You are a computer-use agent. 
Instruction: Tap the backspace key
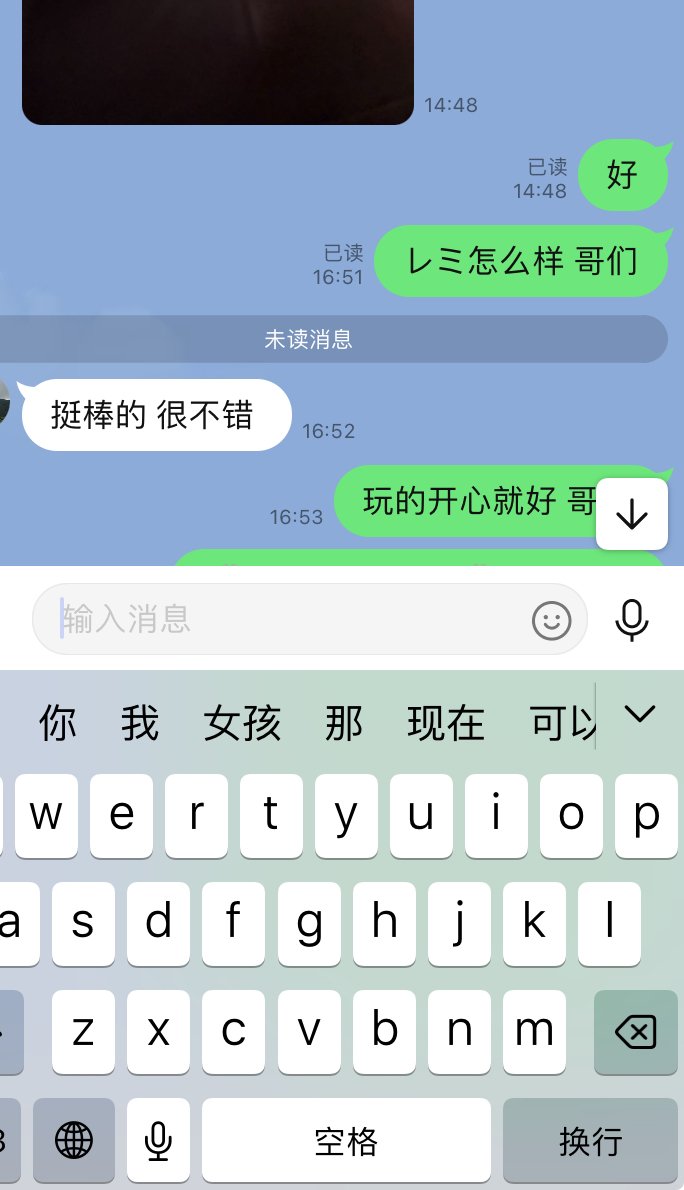tap(635, 1032)
